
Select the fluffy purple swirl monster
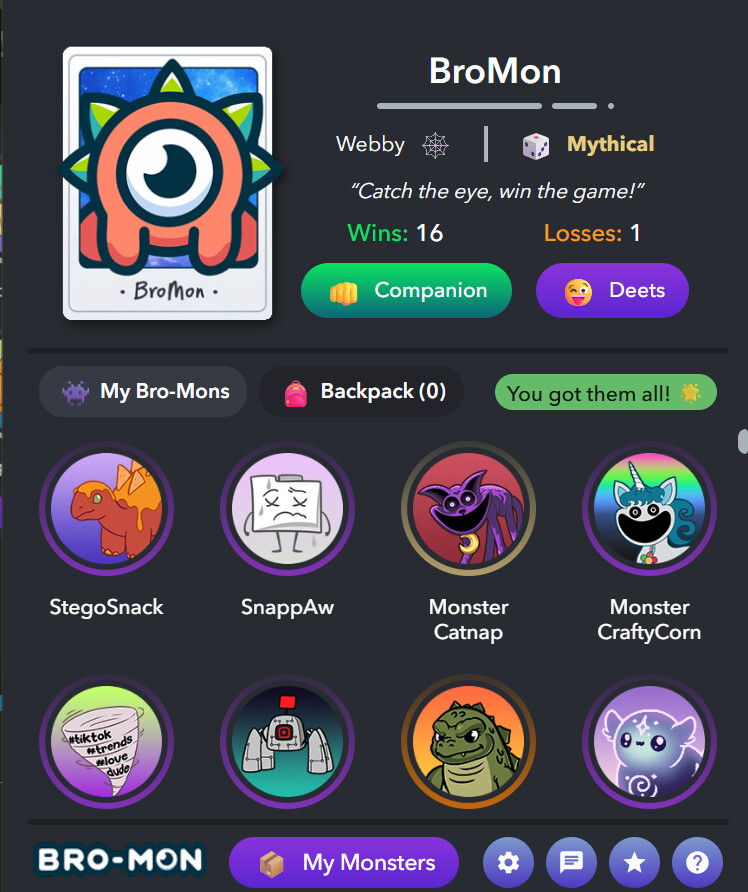click(649, 742)
